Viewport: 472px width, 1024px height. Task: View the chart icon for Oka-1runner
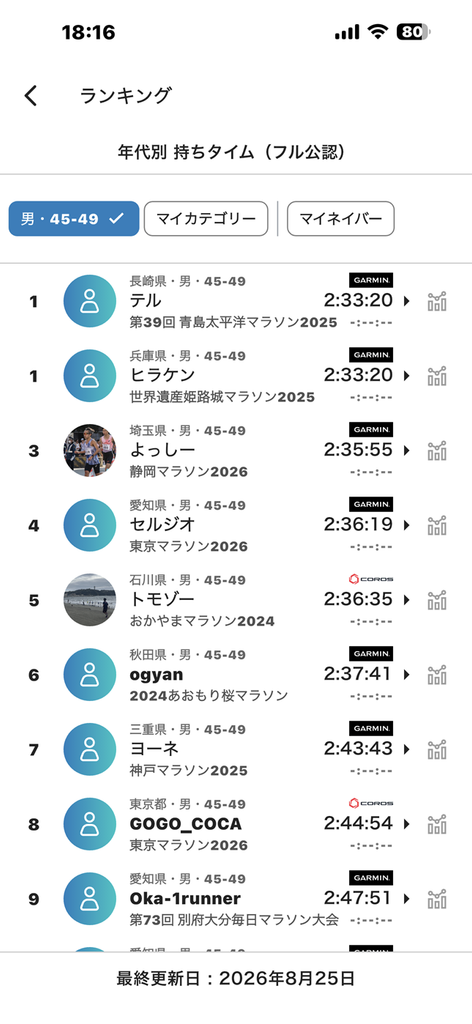pos(437,899)
